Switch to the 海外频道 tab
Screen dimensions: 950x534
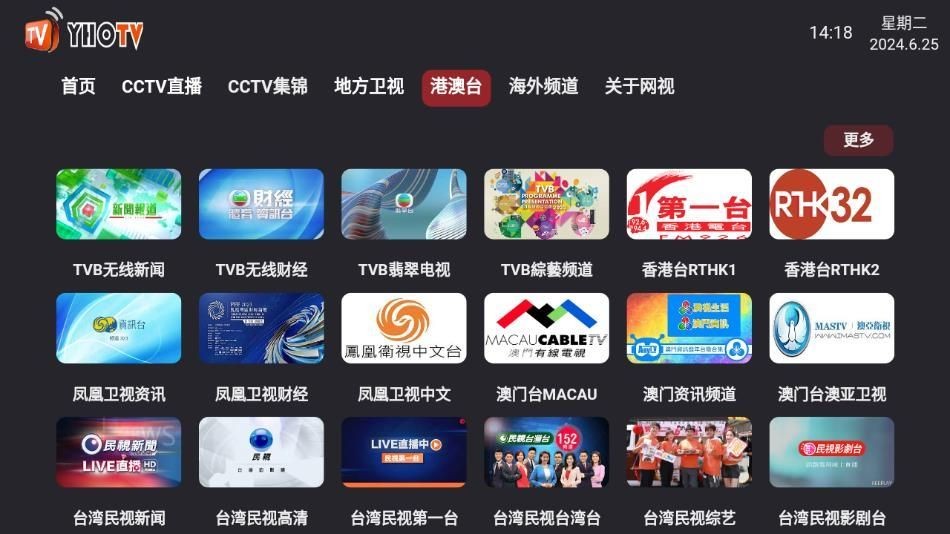pyautogui.click(x=543, y=87)
